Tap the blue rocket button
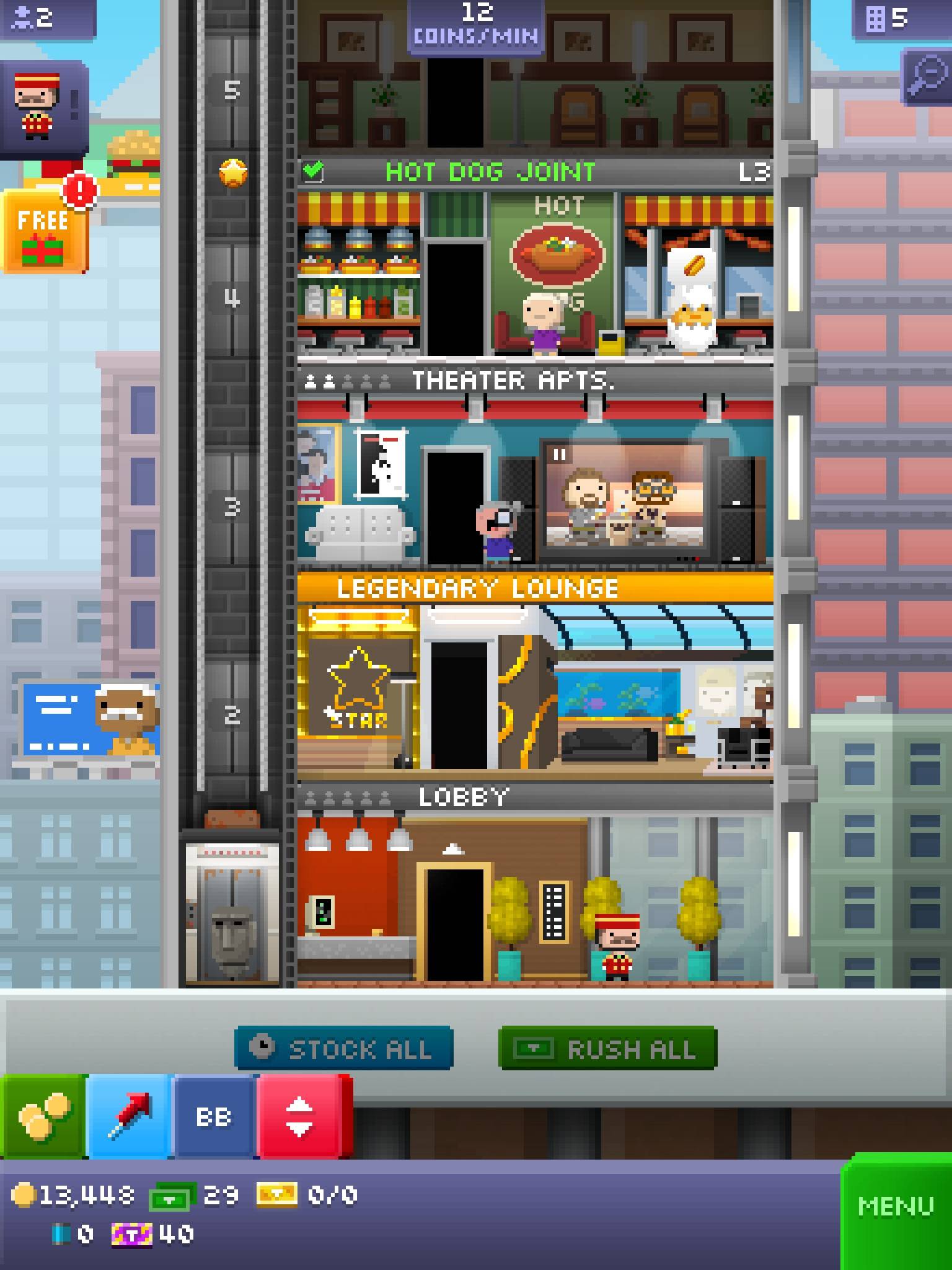The image size is (952, 1270). coord(130,1117)
